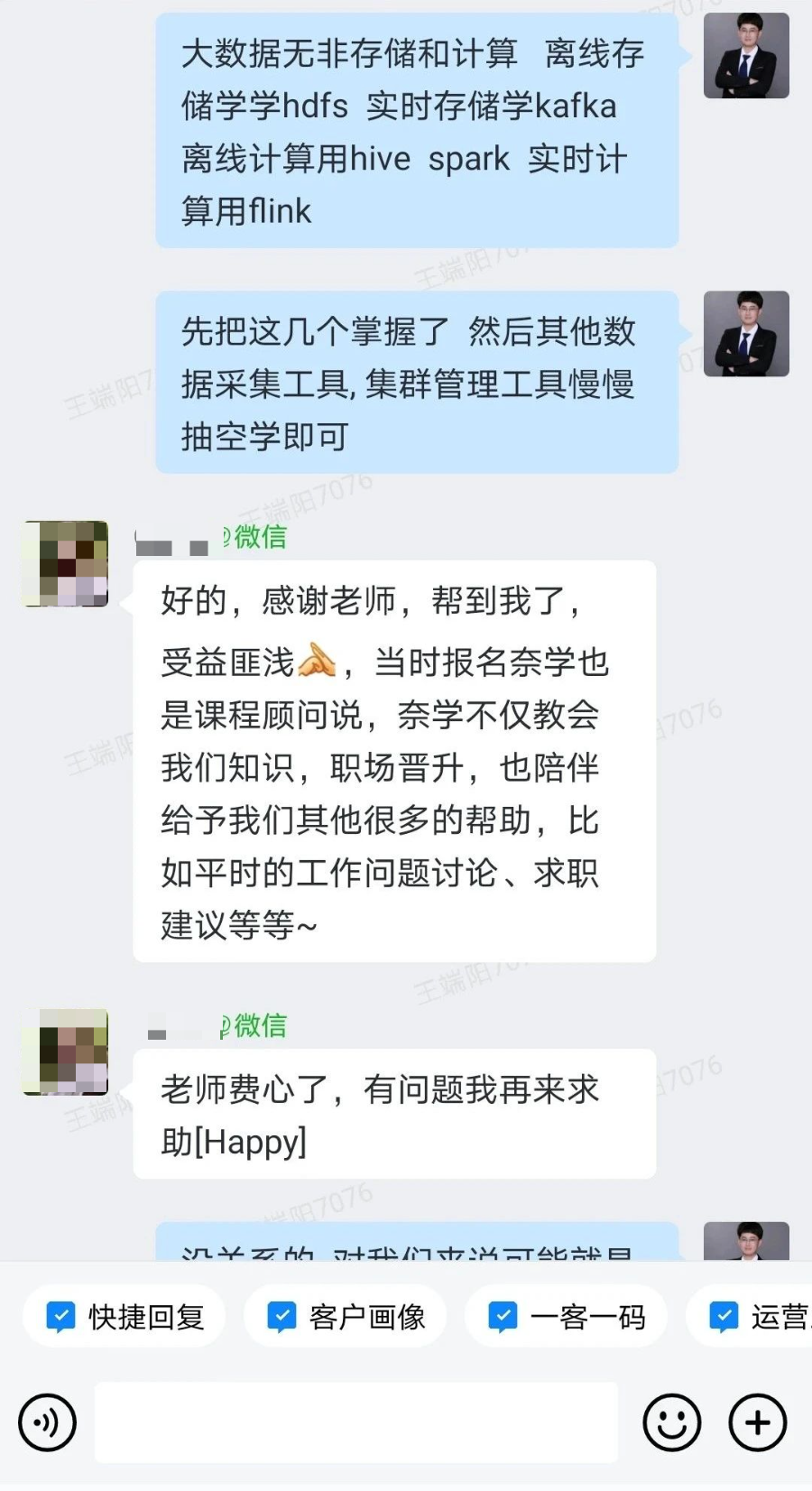
Task: Open 快捷回复 quick replies
Action: [125, 1317]
